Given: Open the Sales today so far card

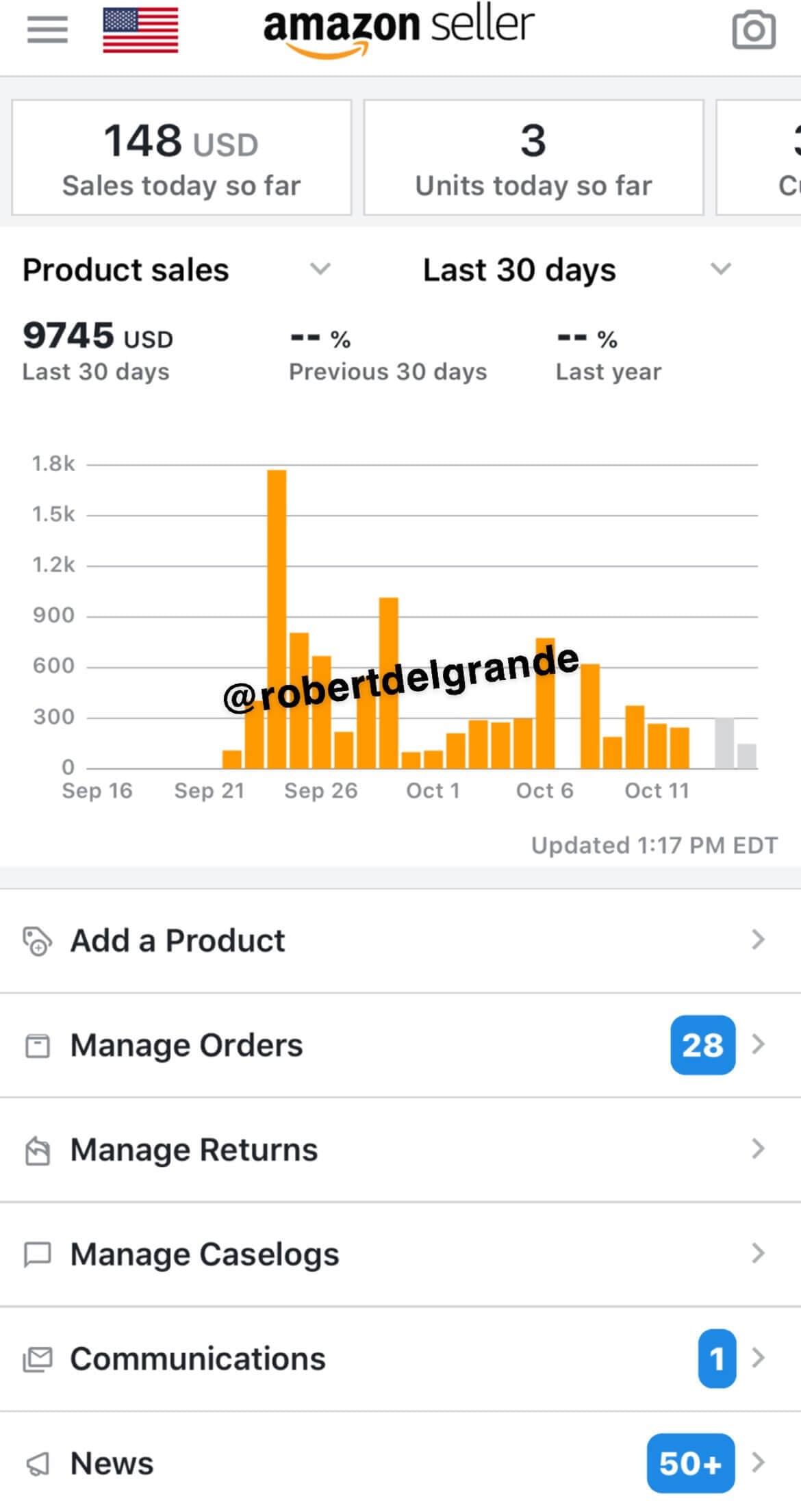Looking at the screenshot, I should pyautogui.click(x=181, y=157).
